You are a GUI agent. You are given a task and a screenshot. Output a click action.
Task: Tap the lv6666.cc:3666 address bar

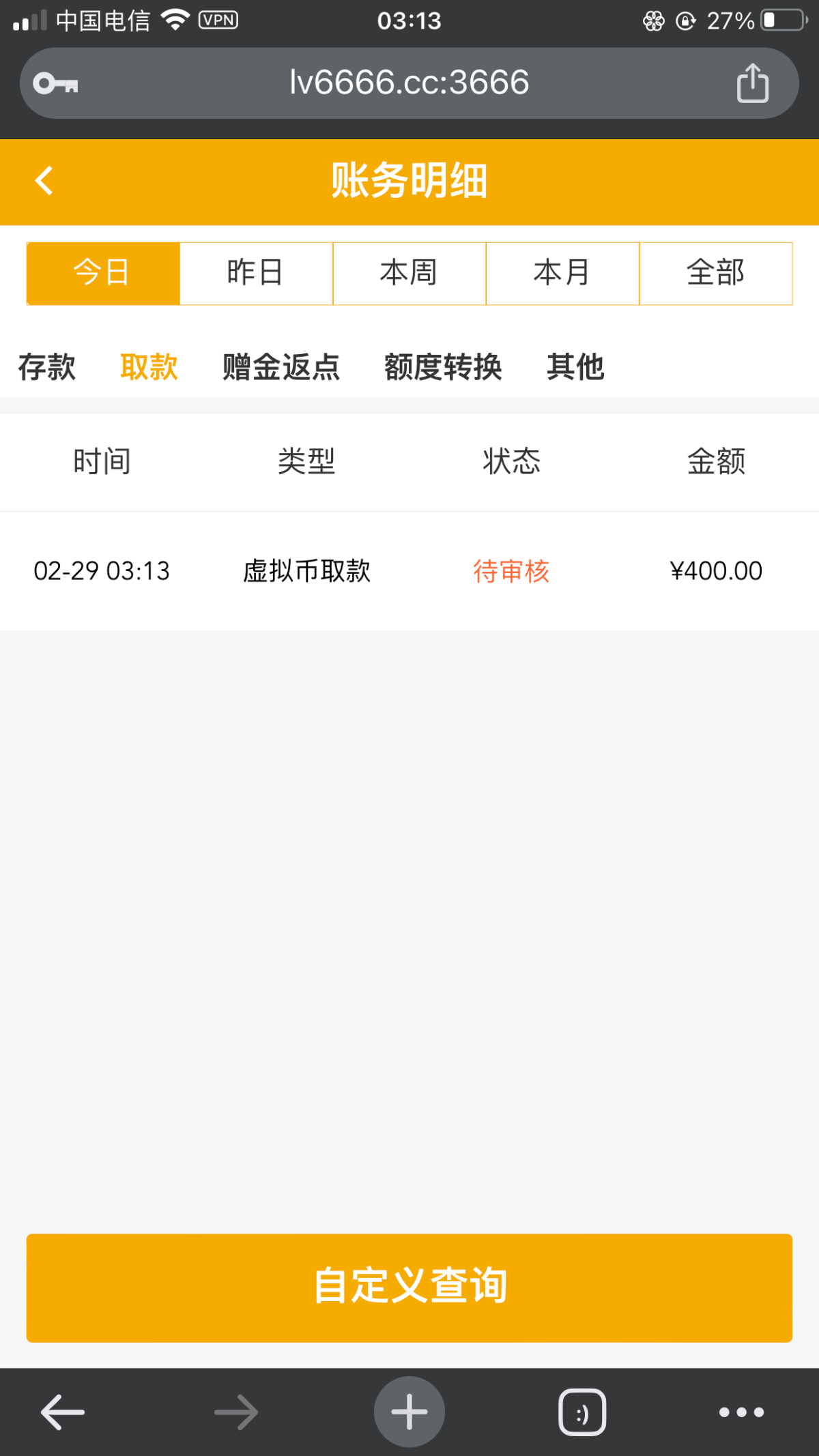[x=409, y=83]
